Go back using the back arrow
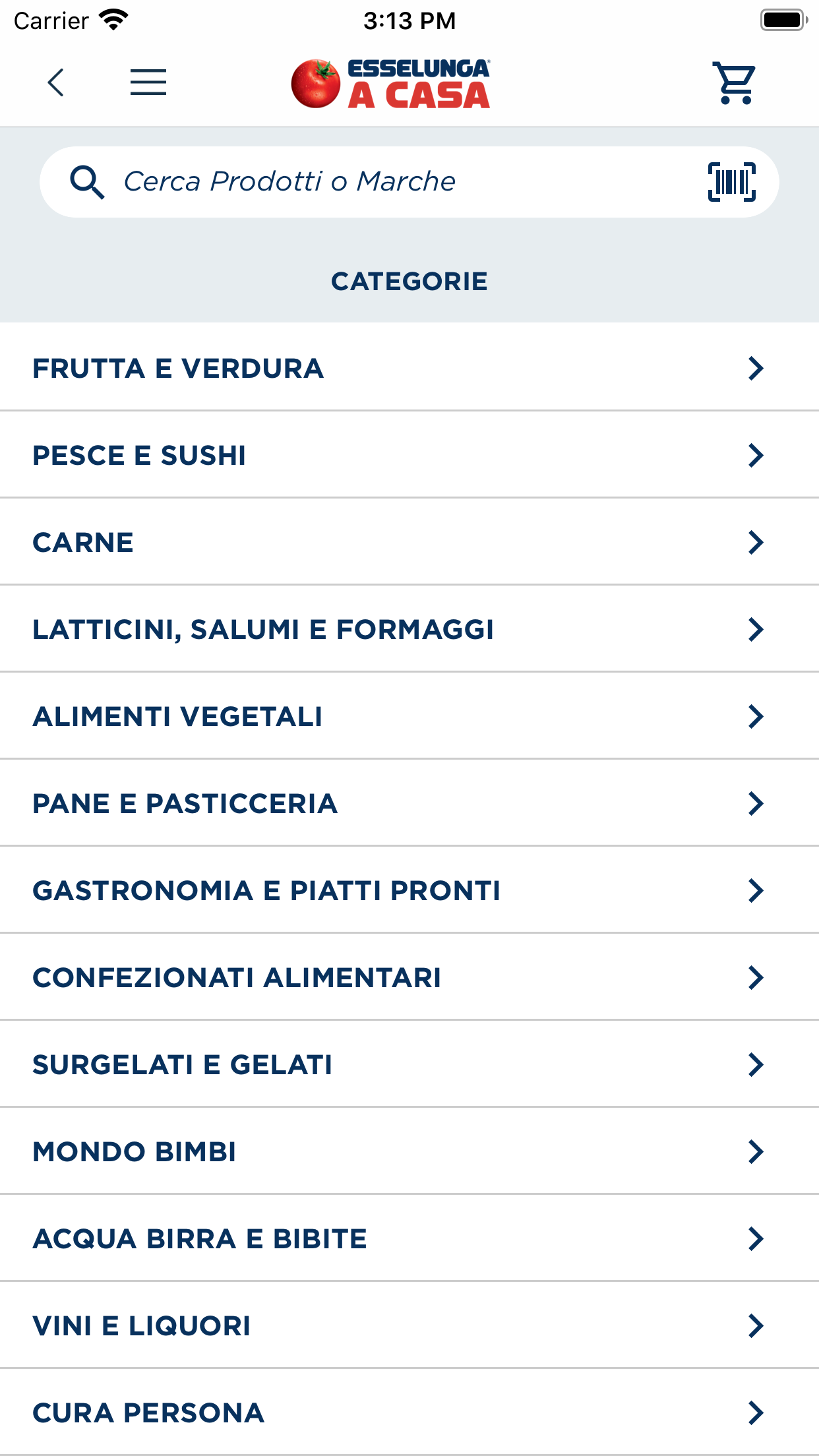This screenshot has width=819, height=1456. 57,84
